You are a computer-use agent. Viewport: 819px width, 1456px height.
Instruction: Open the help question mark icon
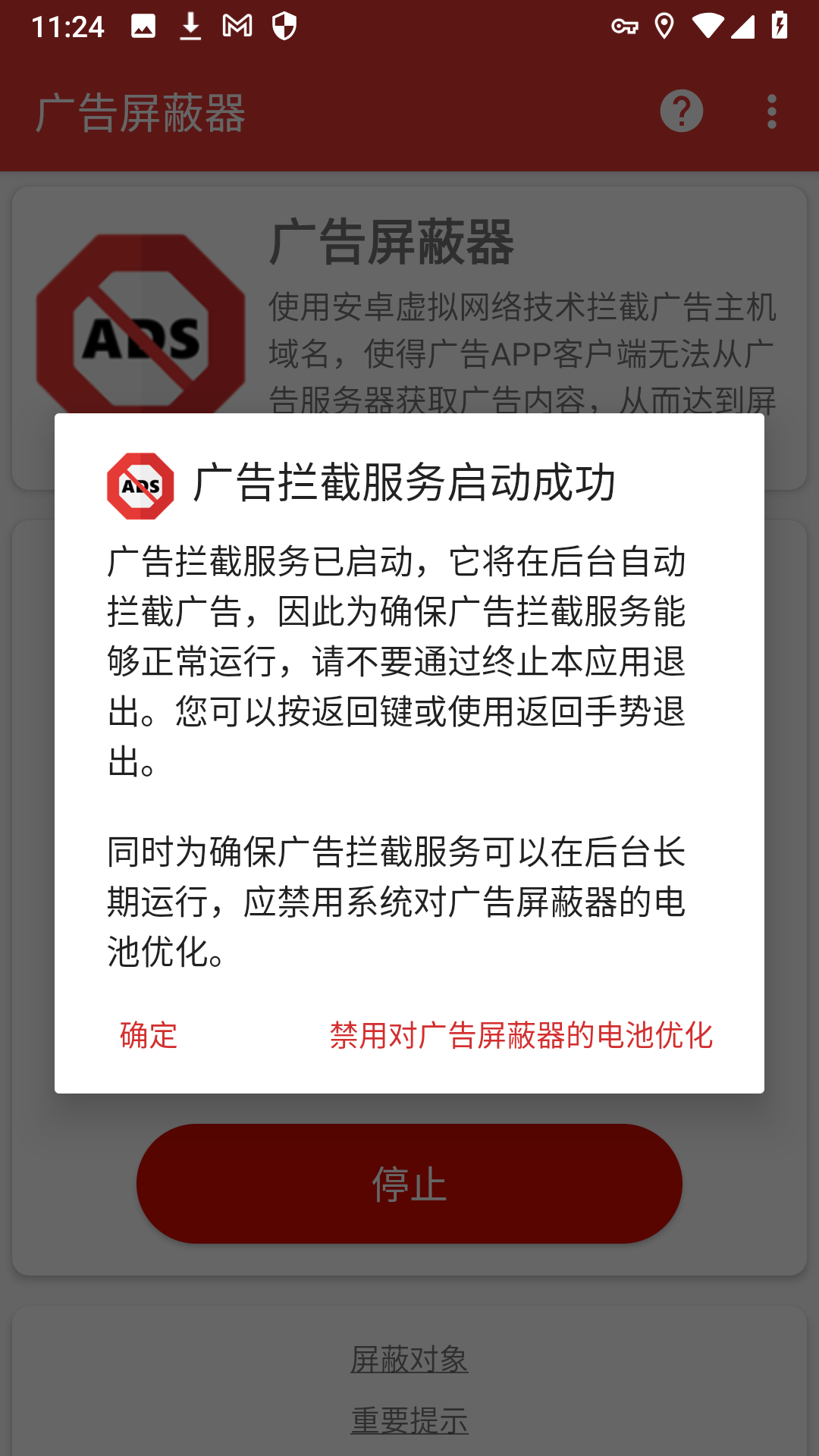click(681, 111)
